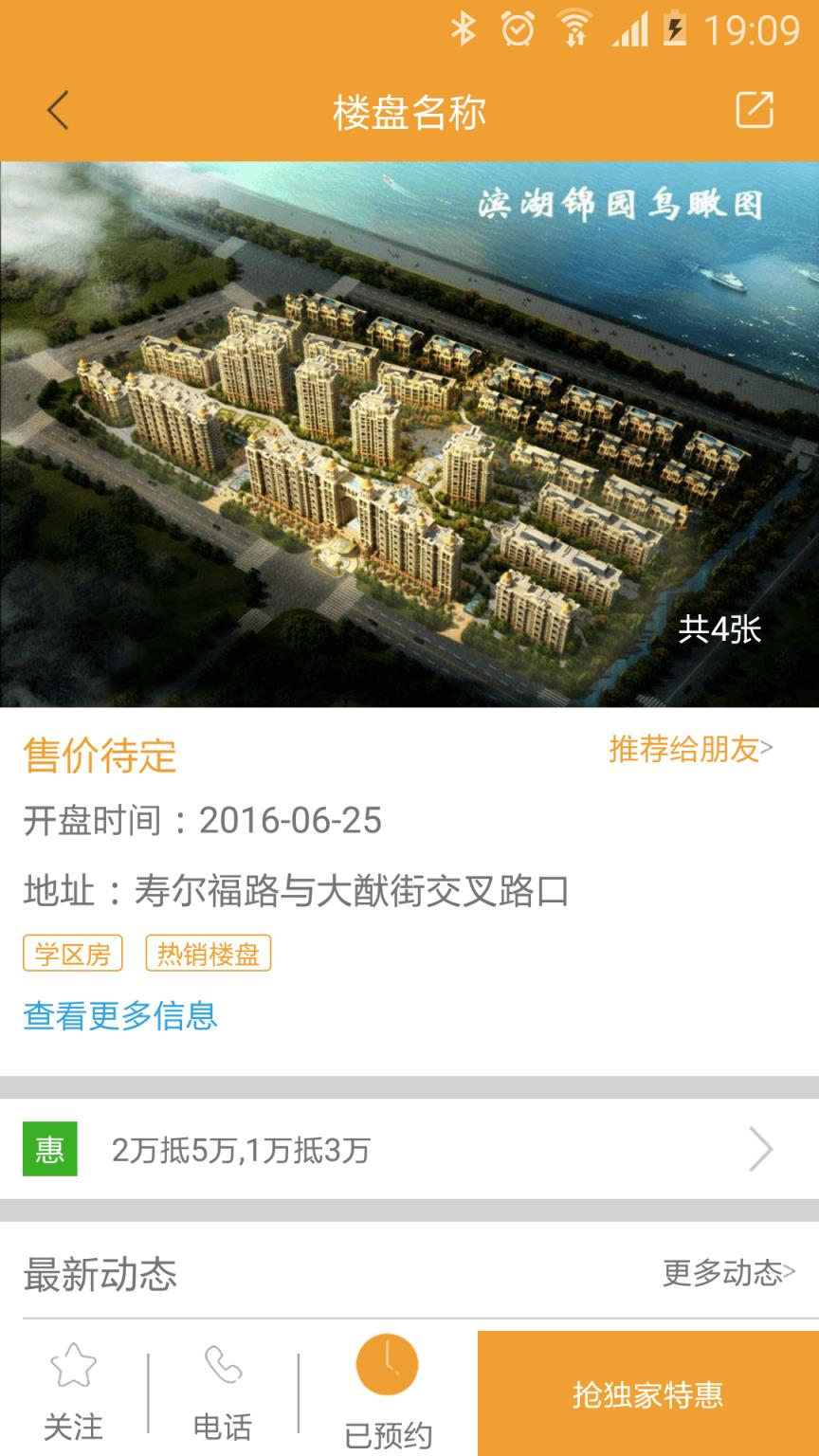819x1456 pixels.
Task: Switch to the 已预约 tab in bottom bar
Action: (387, 1393)
